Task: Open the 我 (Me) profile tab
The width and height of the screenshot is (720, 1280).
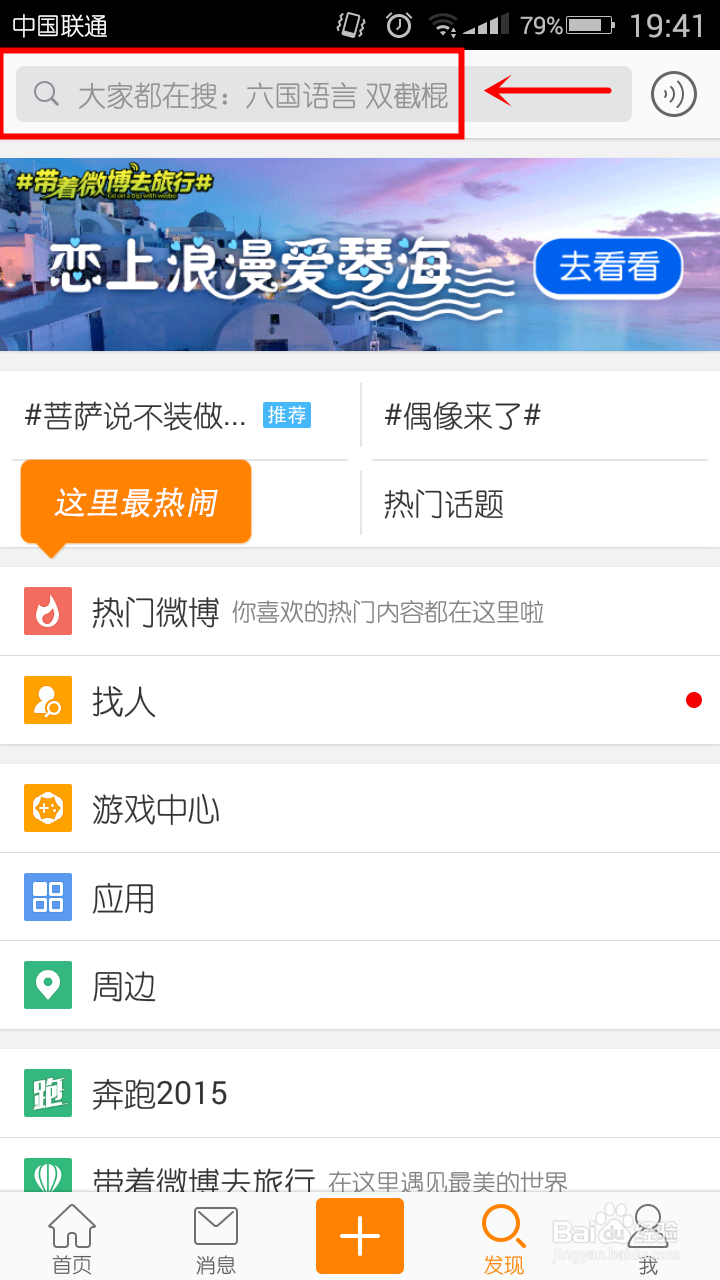Action: (x=648, y=1236)
